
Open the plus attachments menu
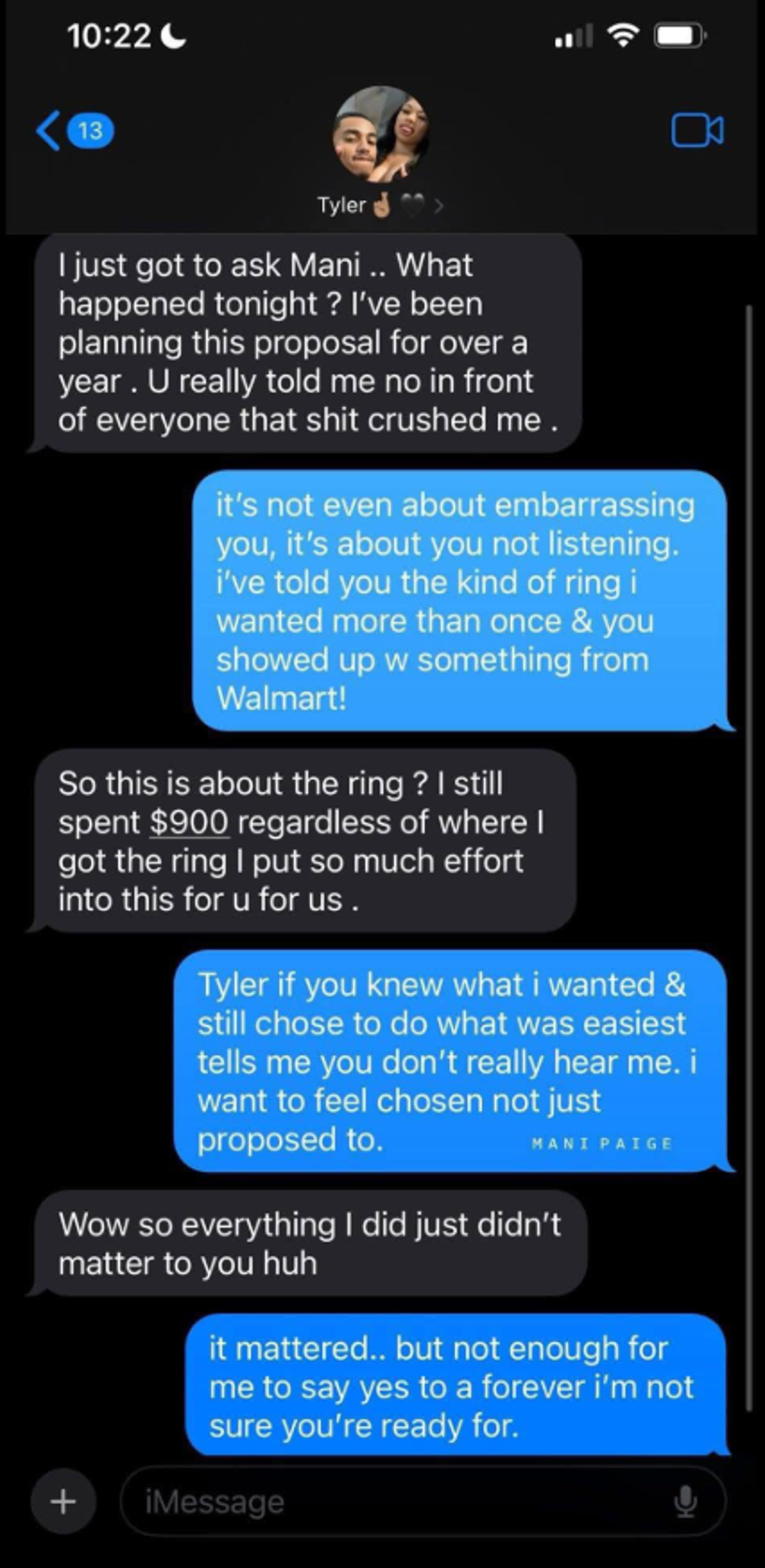(x=63, y=1500)
